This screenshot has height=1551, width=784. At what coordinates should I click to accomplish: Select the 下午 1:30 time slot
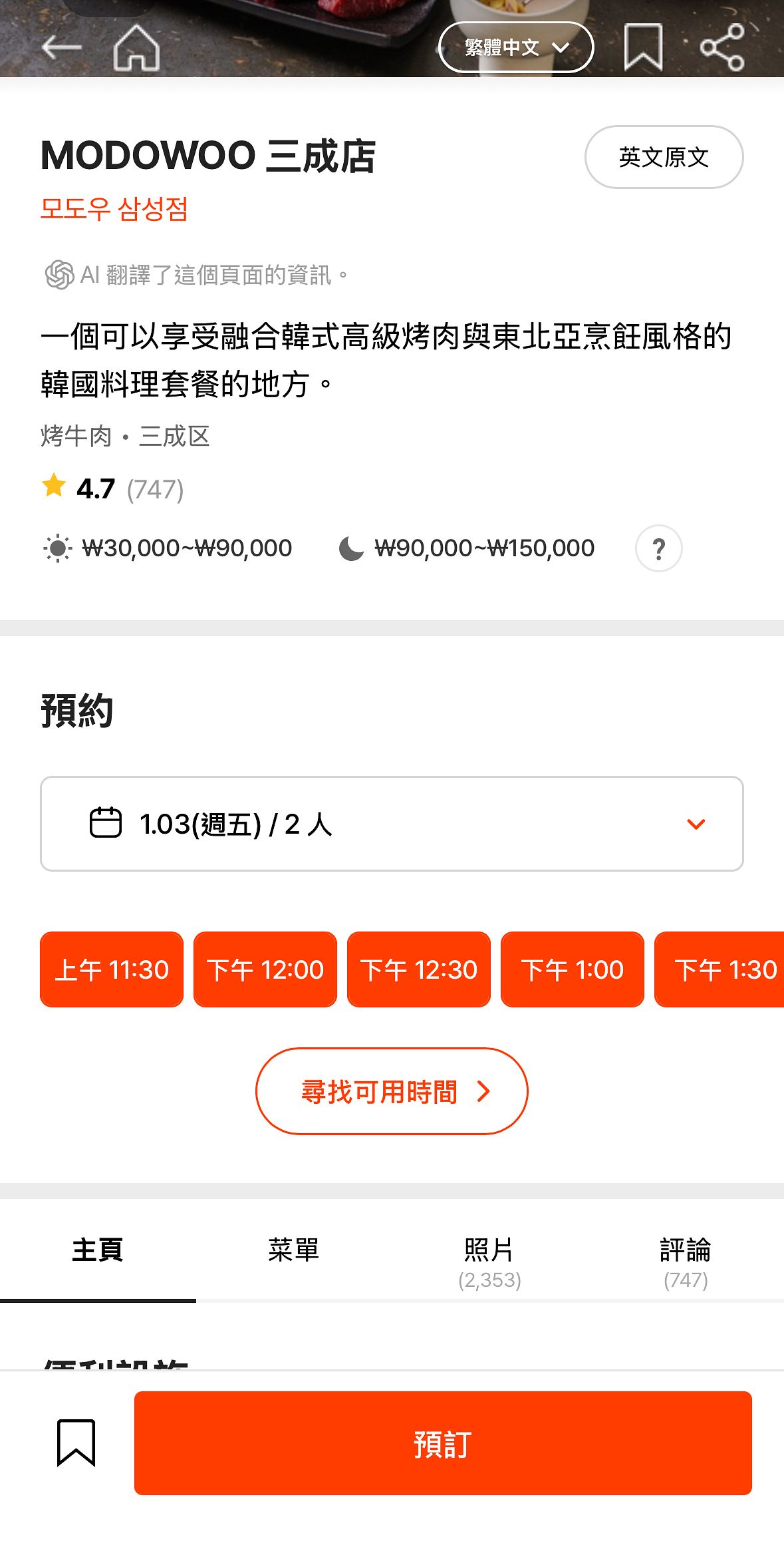719,969
